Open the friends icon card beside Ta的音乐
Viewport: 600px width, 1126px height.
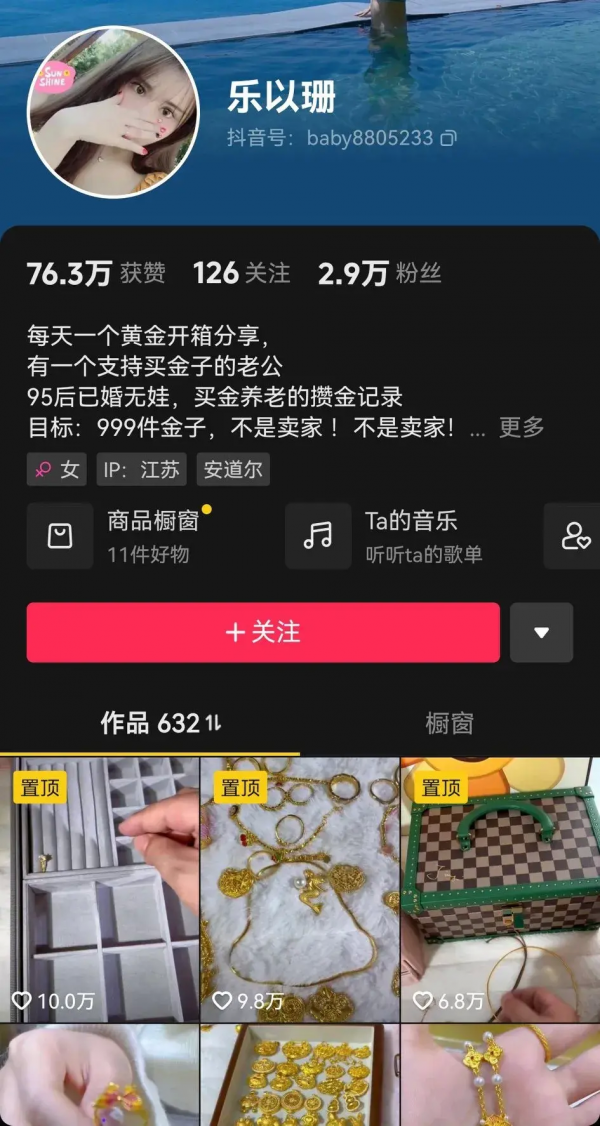coord(574,536)
